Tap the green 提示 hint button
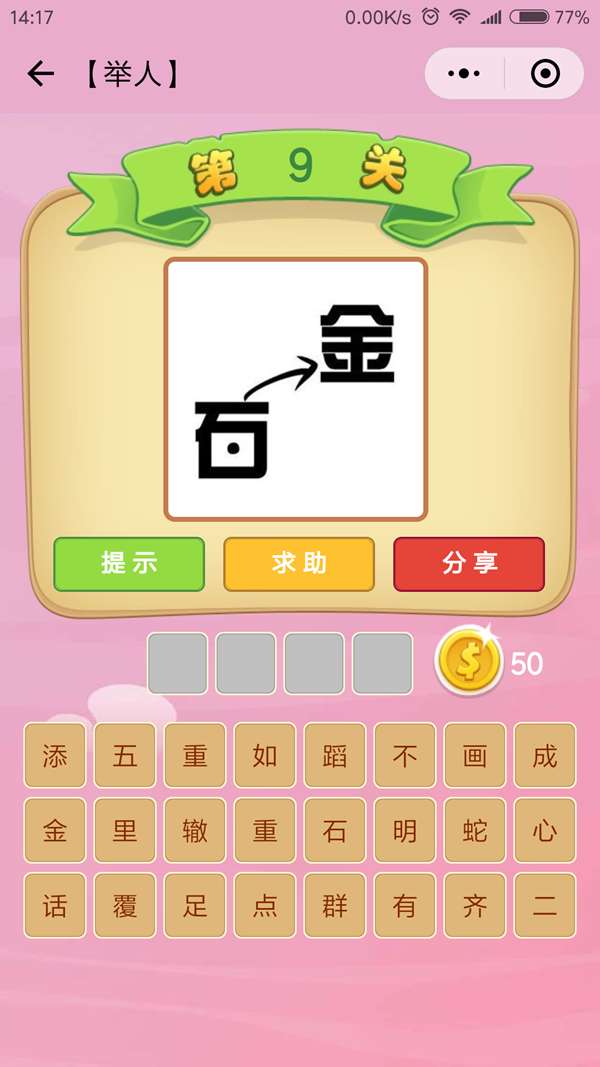 coord(129,564)
